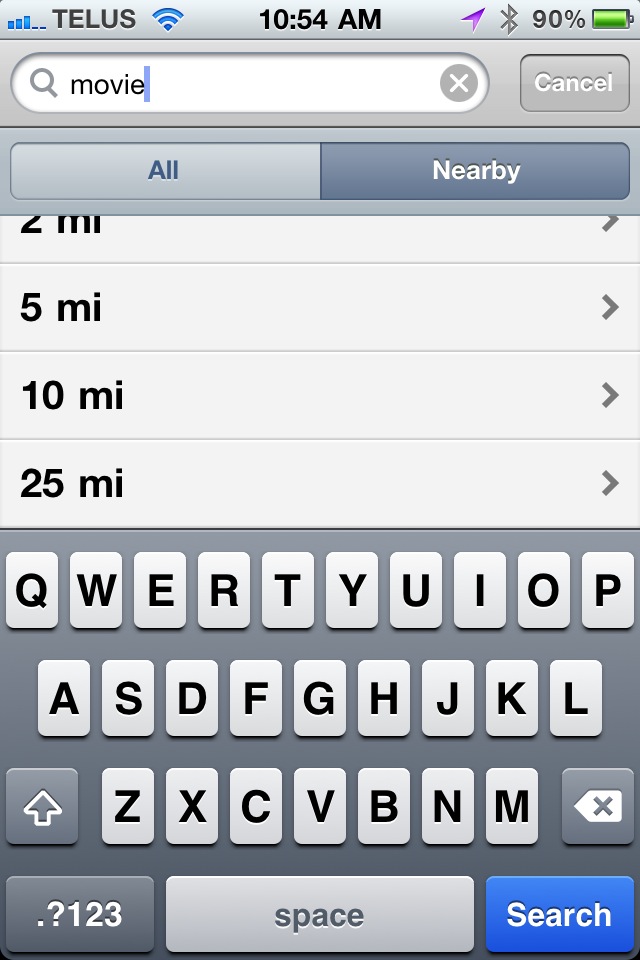The height and width of the screenshot is (960, 640).
Task: Clear the search text field
Action: tap(458, 84)
